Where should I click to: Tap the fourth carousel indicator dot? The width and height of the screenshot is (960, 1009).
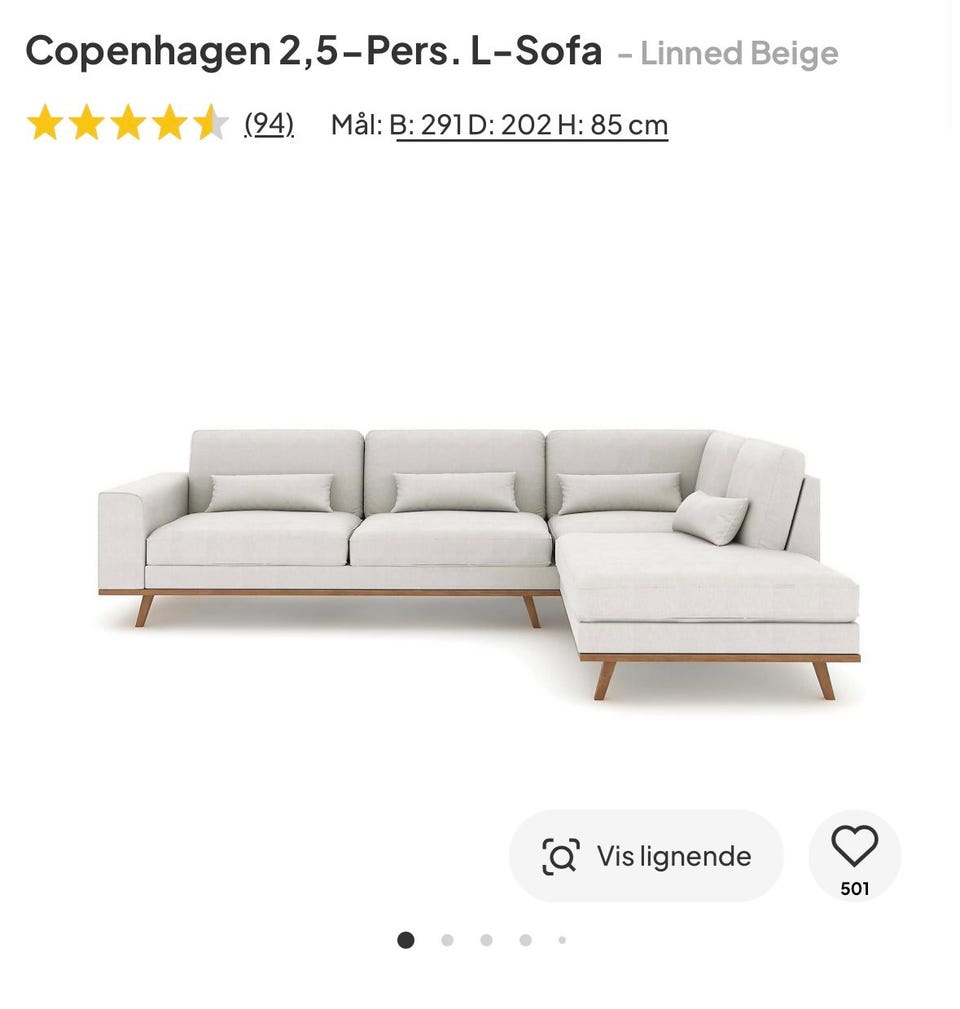(524, 940)
